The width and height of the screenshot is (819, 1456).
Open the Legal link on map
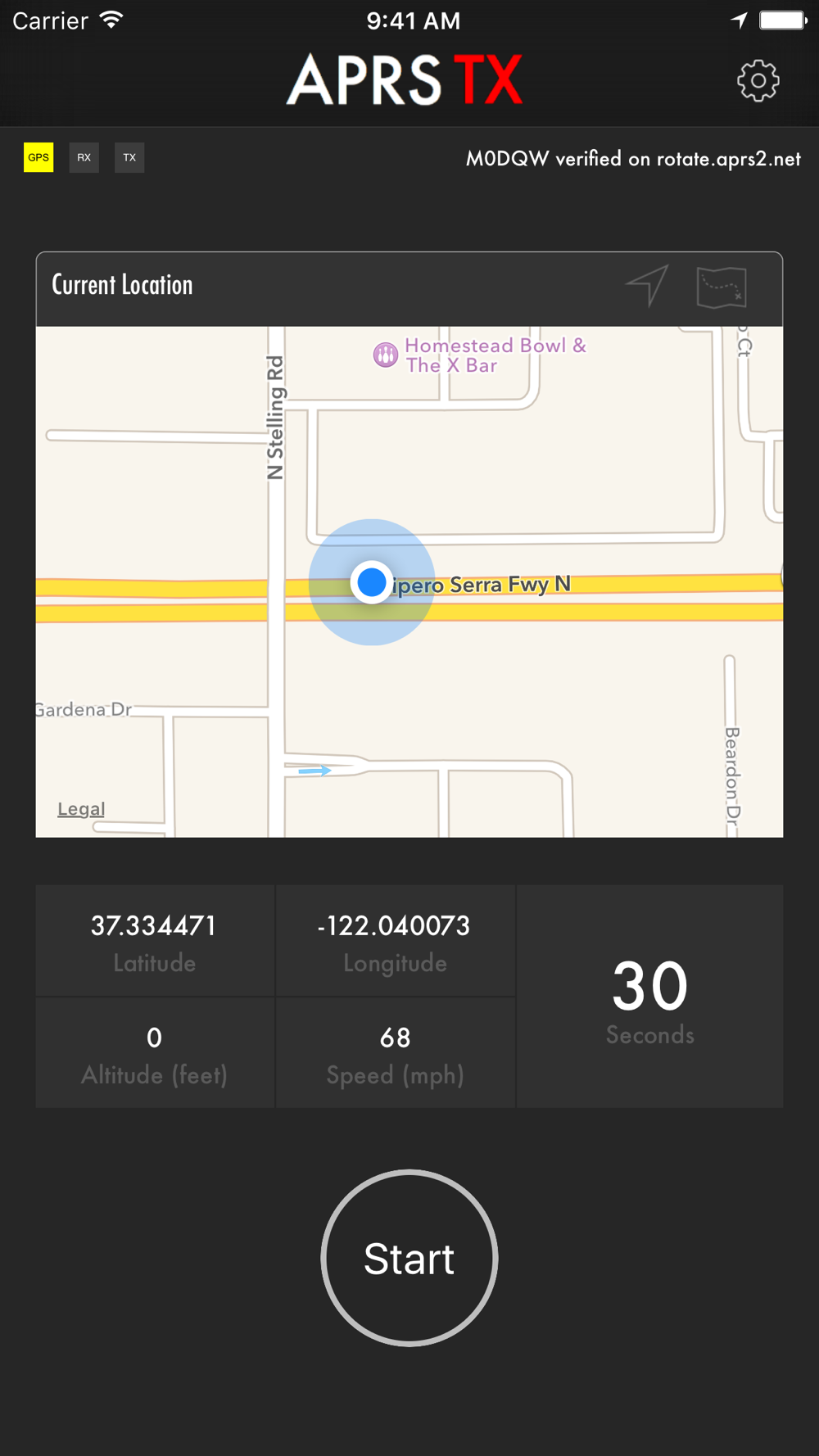[81, 809]
